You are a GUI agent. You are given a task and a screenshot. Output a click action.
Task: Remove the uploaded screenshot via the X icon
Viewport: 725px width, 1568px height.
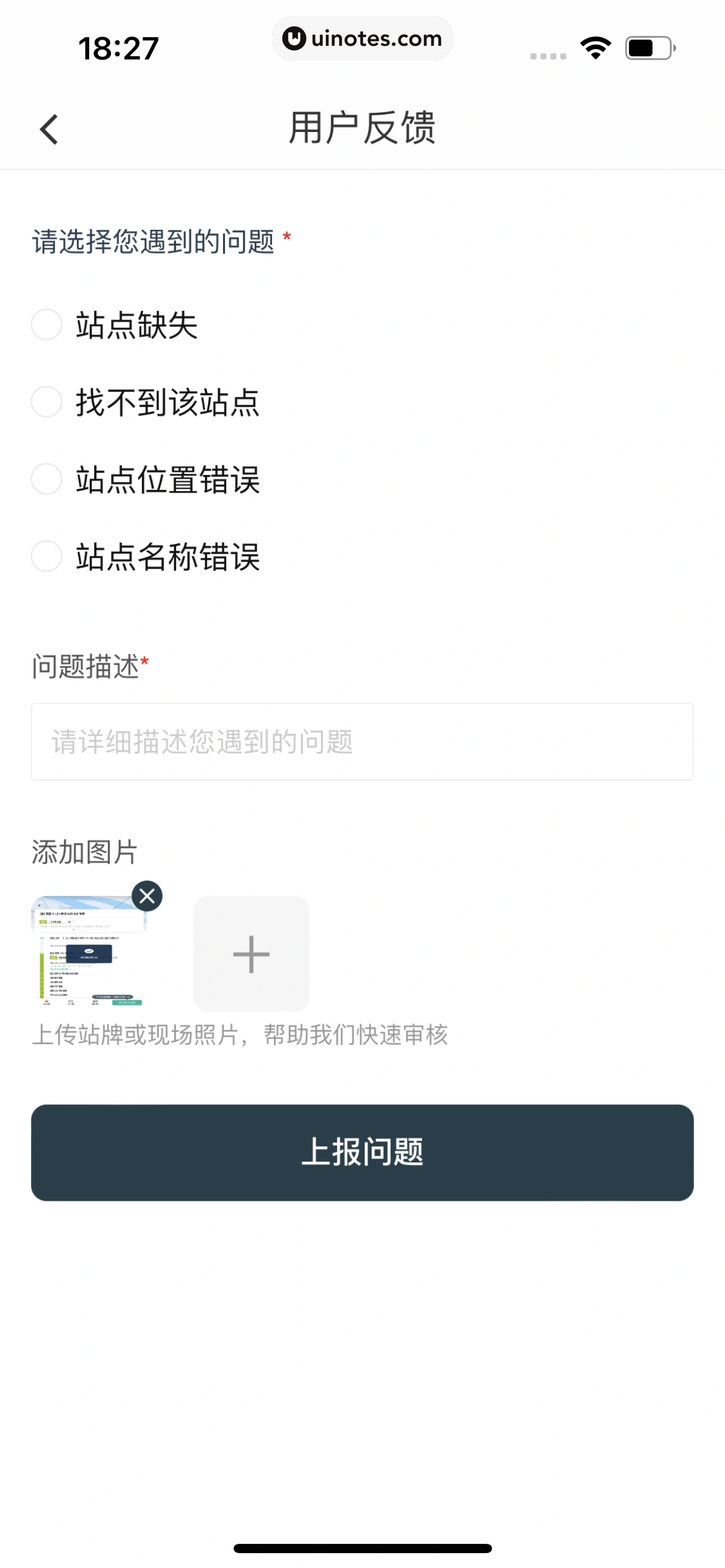coord(147,894)
